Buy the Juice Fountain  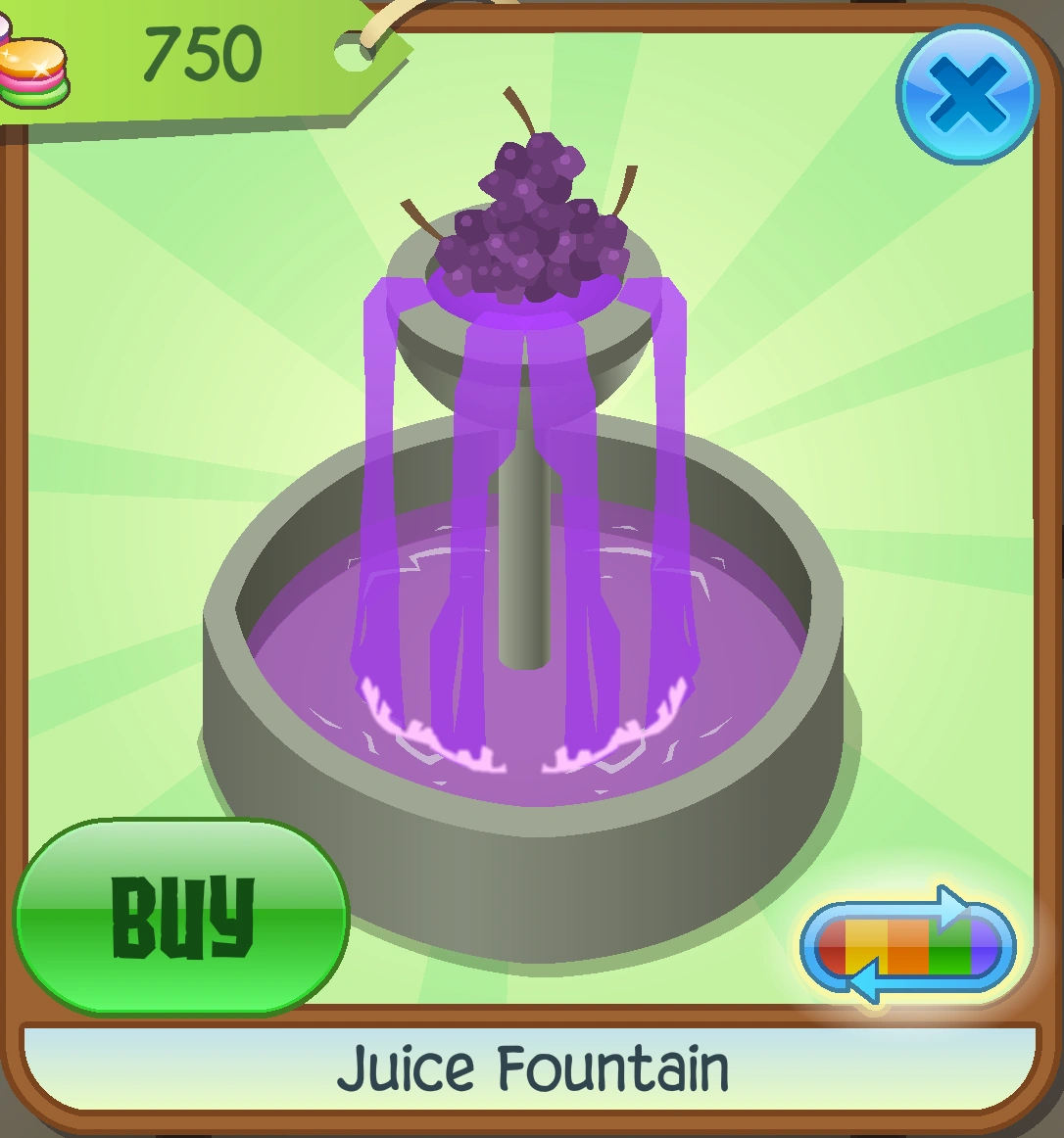pos(182,917)
